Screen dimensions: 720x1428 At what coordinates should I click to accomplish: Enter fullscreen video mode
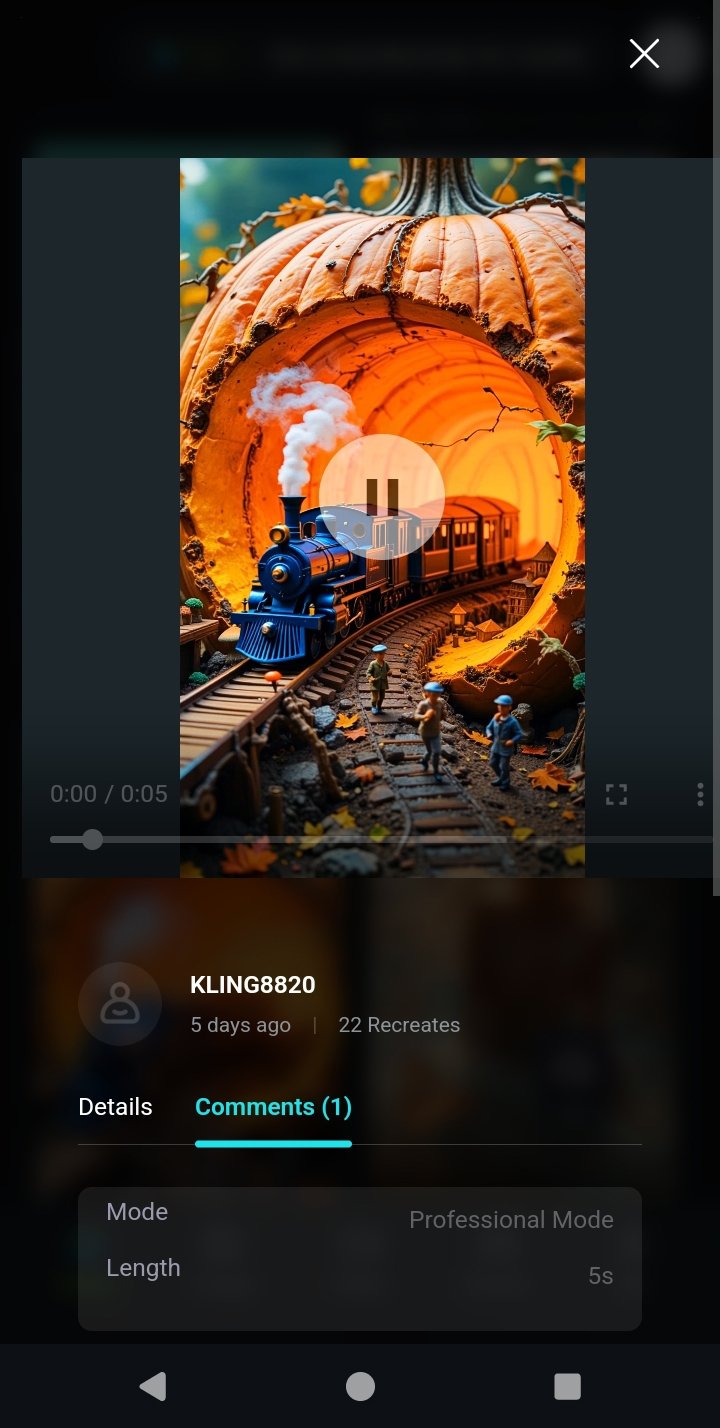[616, 795]
